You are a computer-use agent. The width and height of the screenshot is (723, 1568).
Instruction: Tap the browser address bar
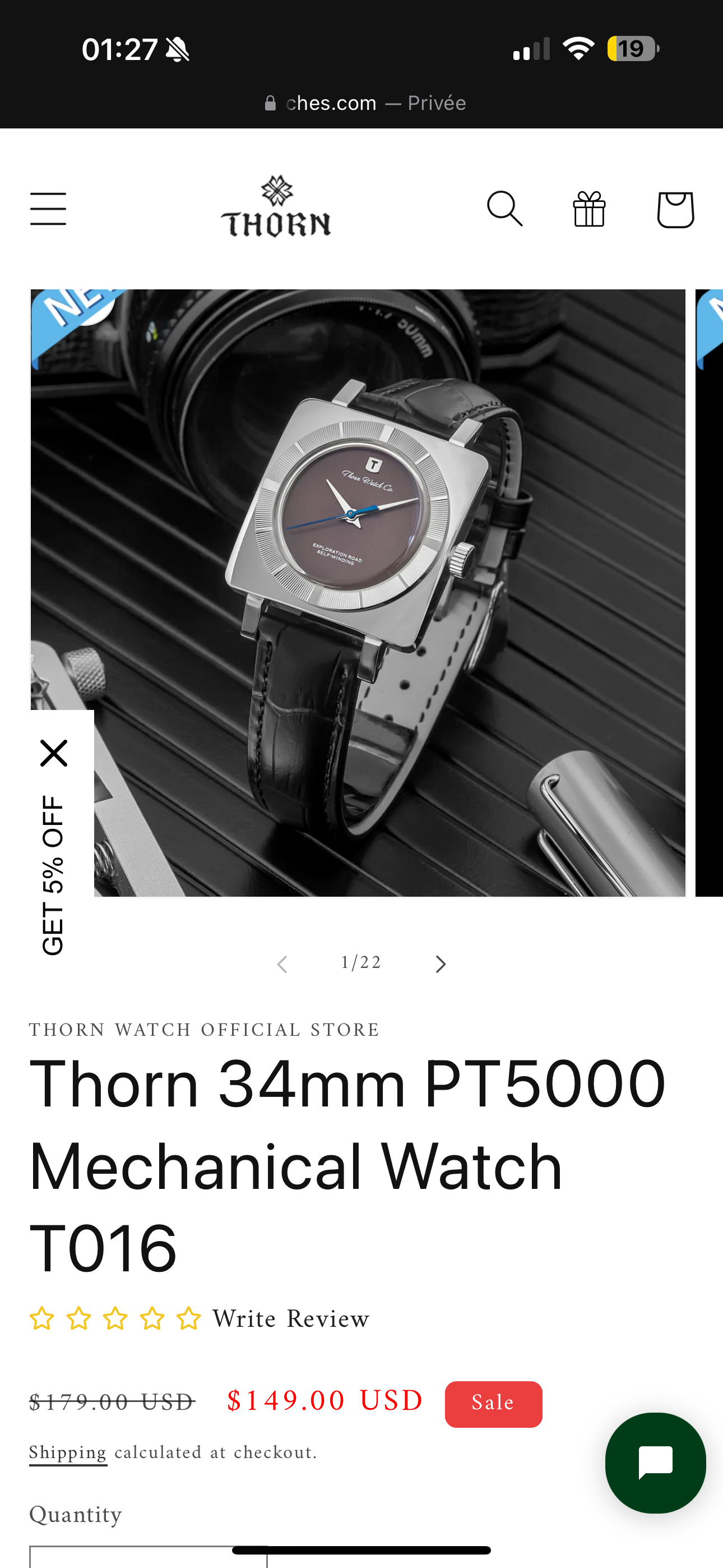point(365,103)
